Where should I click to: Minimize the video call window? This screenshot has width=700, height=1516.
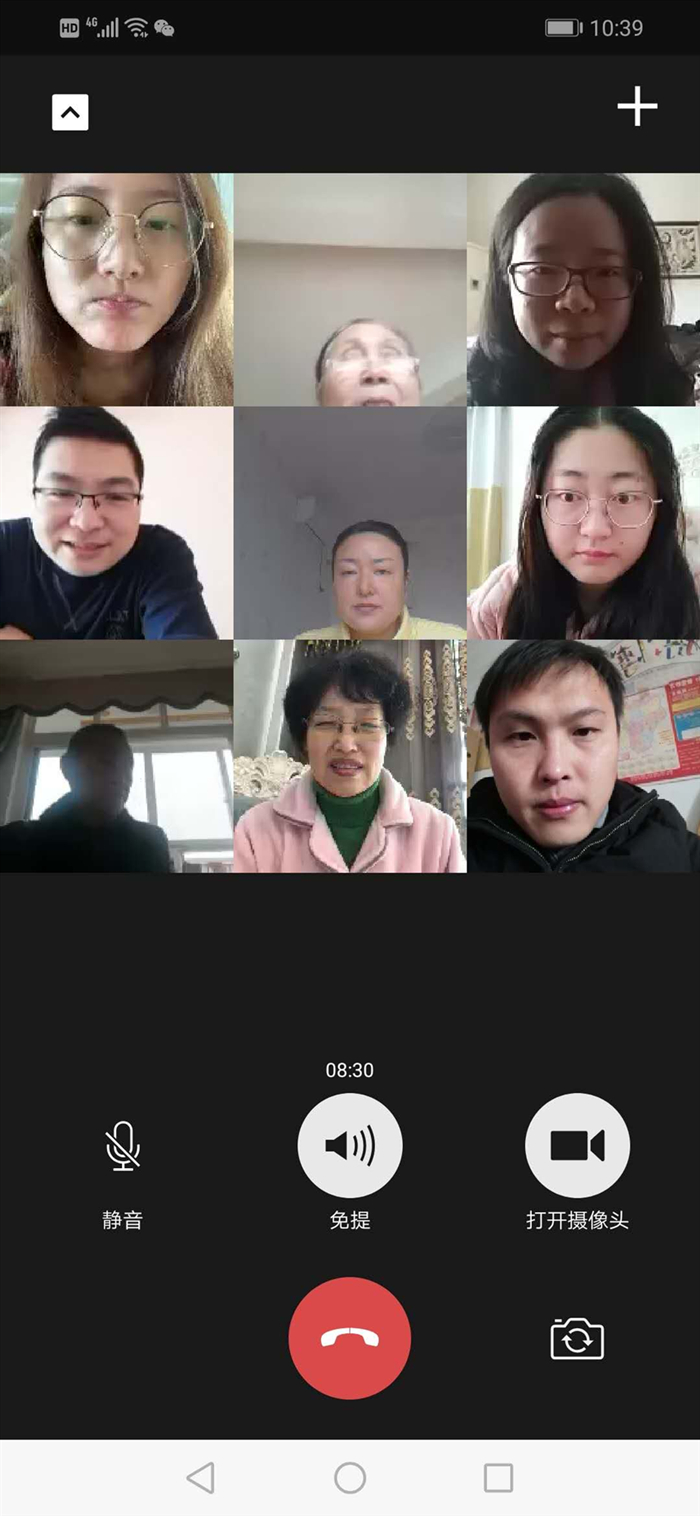[70, 112]
